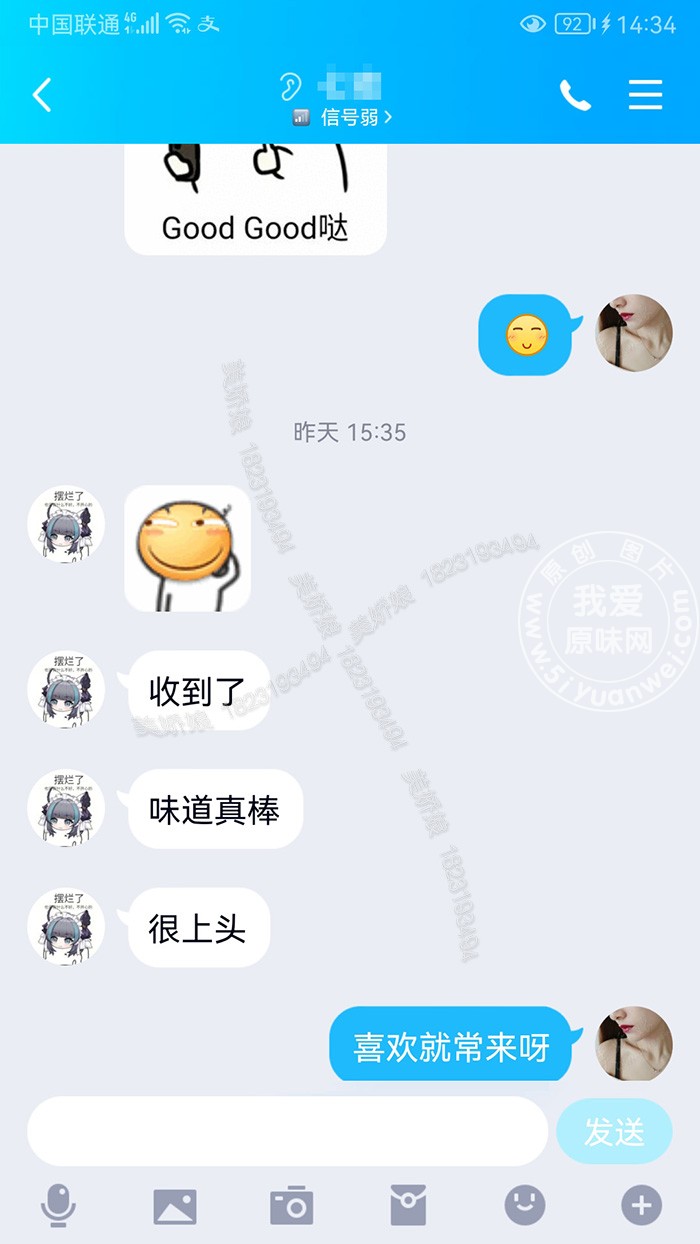Viewport: 700px width, 1244px height.
Task: Open the smirking emoji sticker image
Action: 187,548
